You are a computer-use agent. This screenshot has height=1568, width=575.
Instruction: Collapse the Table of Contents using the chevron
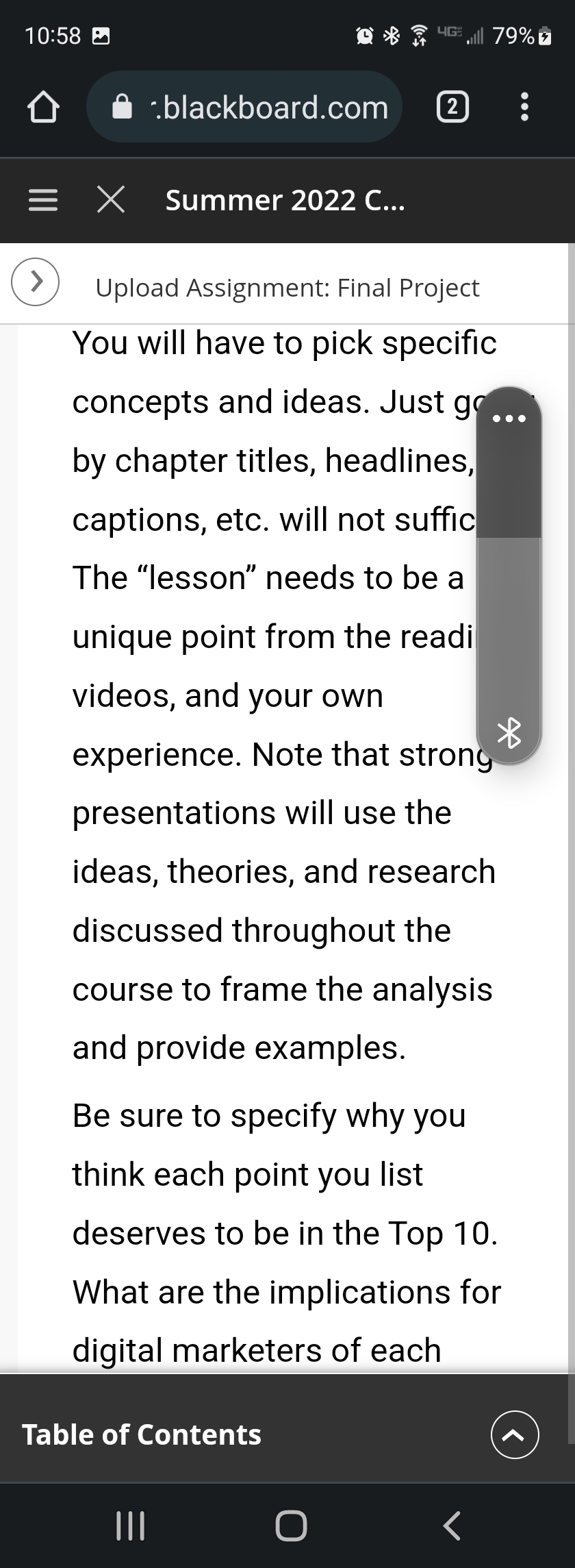(x=515, y=1434)
